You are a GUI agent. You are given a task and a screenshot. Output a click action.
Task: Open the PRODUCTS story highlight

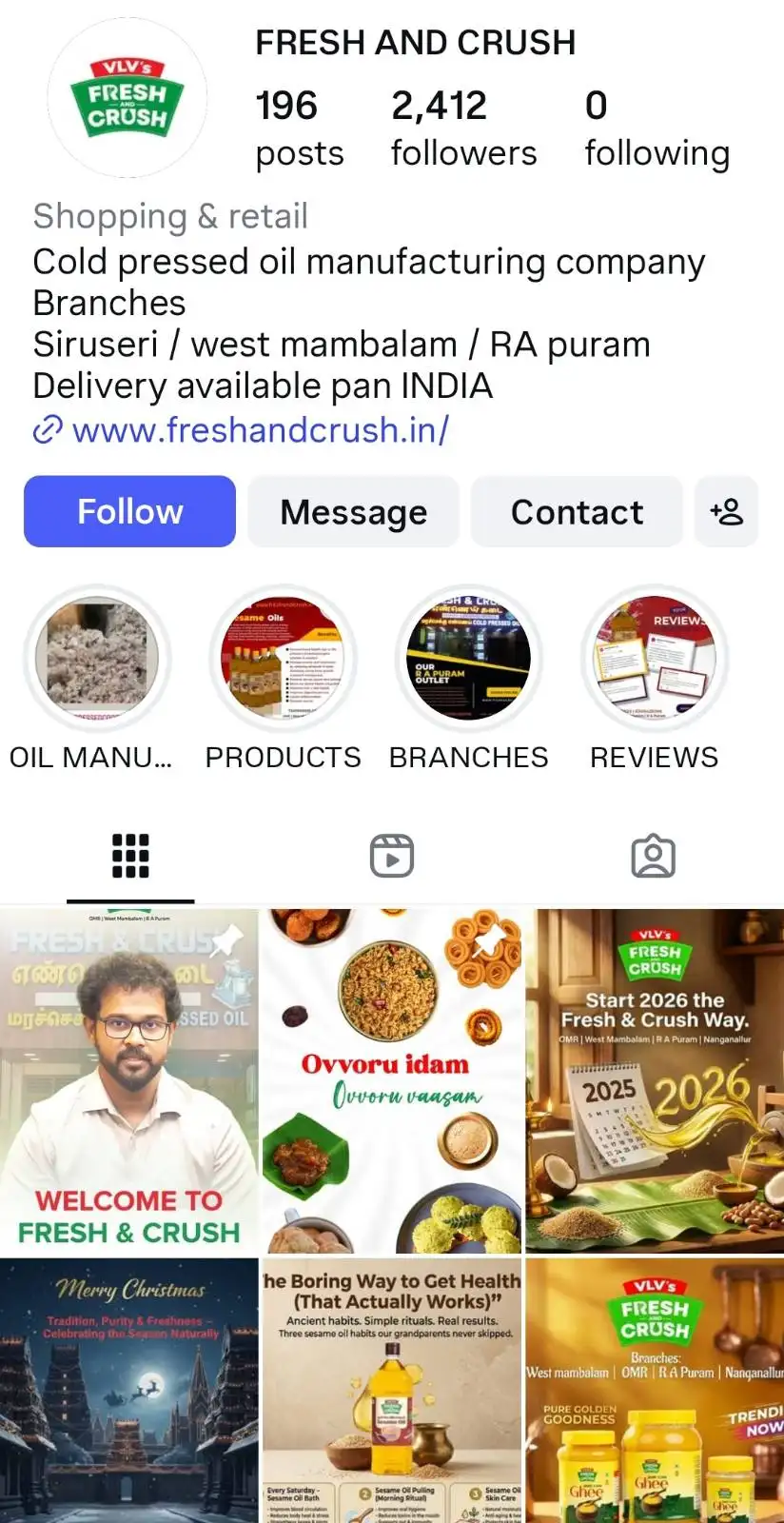(283, 659)
